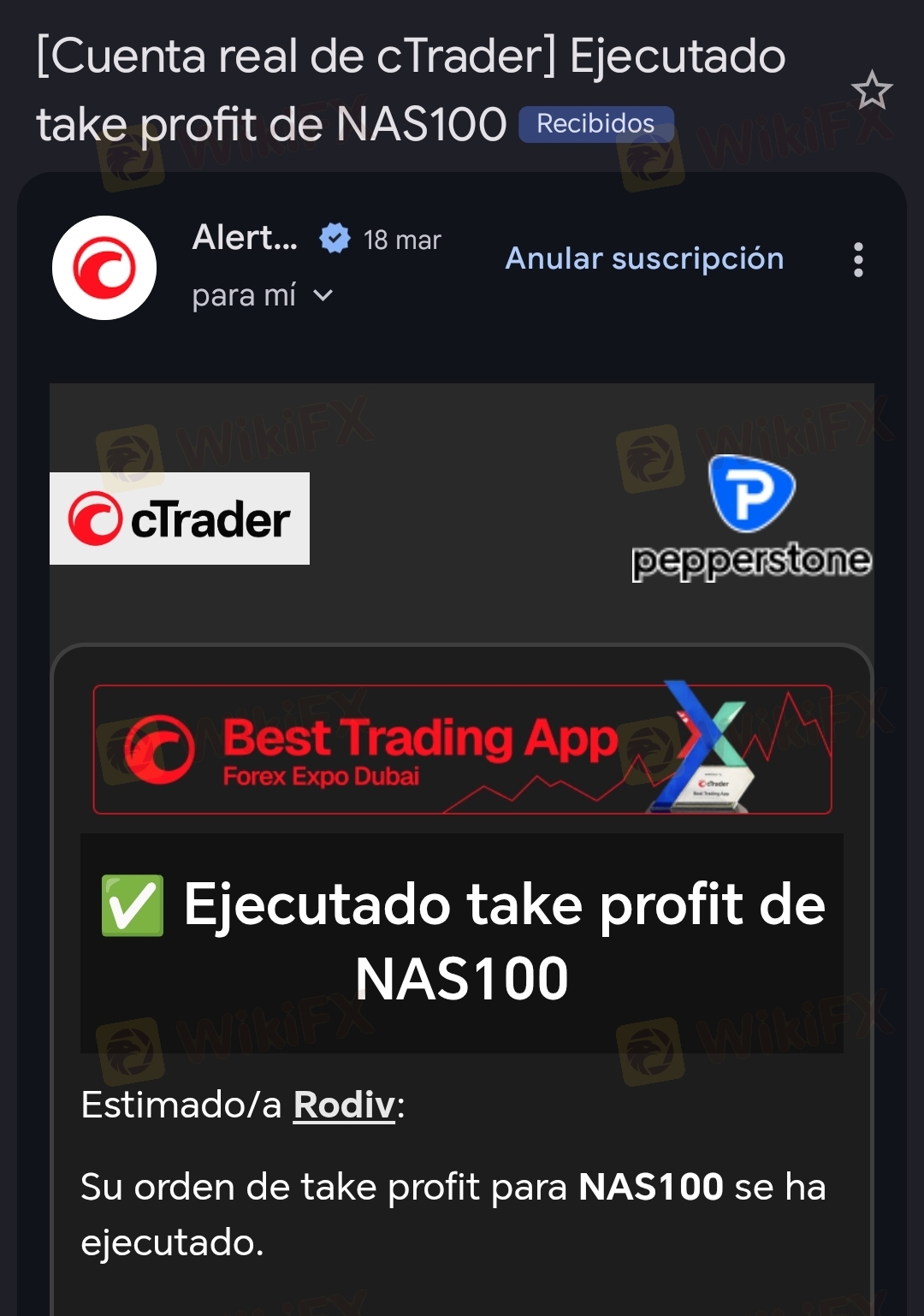
Task: Open the Recibidos label chip
Action: tap(595, 124)
